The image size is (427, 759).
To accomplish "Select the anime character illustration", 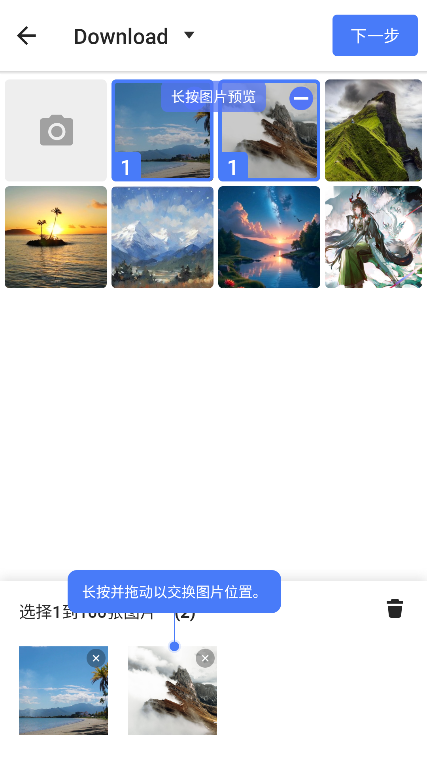I will [373, 237].
